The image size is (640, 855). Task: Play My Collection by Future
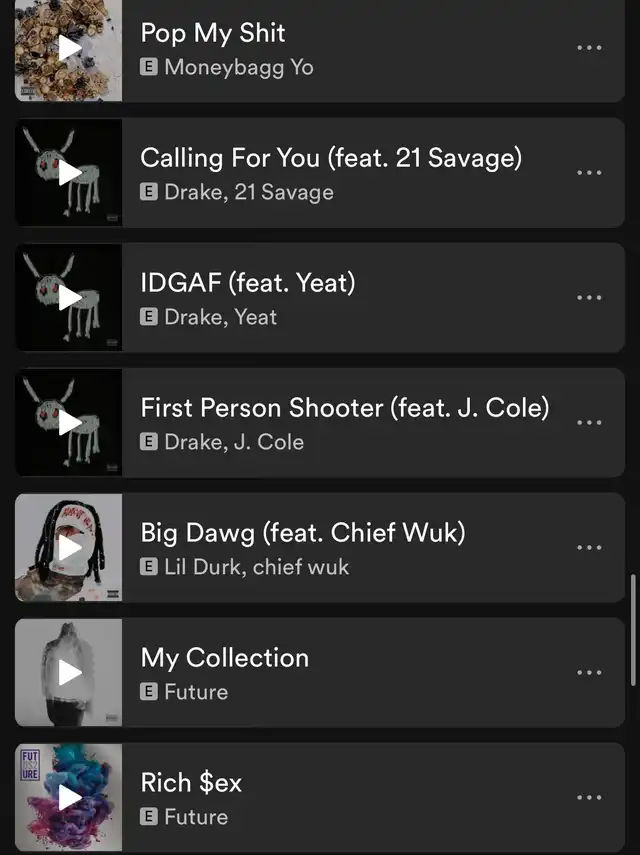coord(69,673)
